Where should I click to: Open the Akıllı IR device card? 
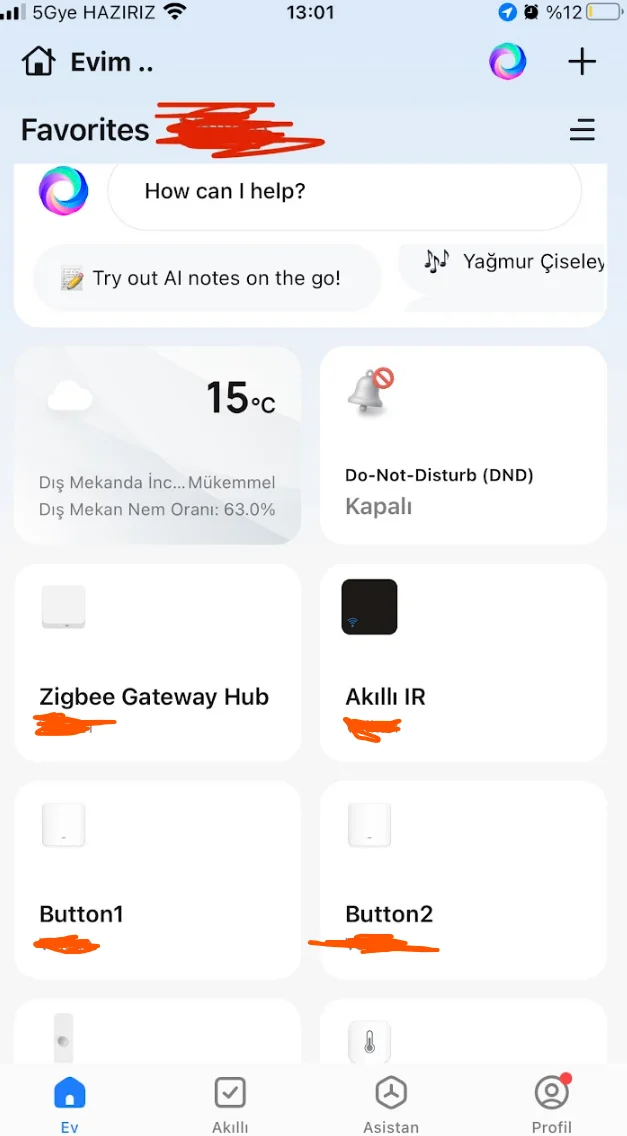pos(463,662)
